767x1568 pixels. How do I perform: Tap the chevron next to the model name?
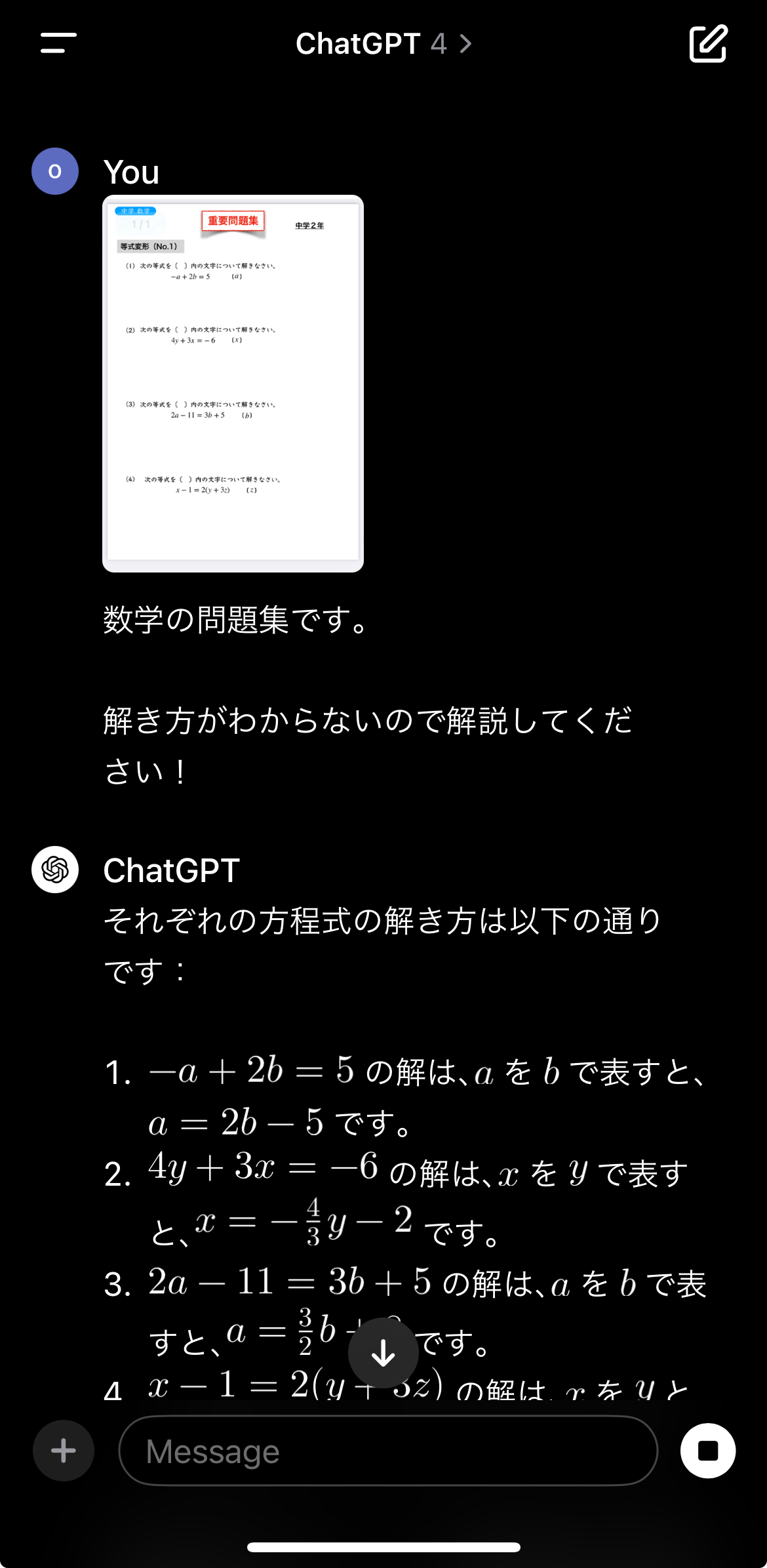465,43
